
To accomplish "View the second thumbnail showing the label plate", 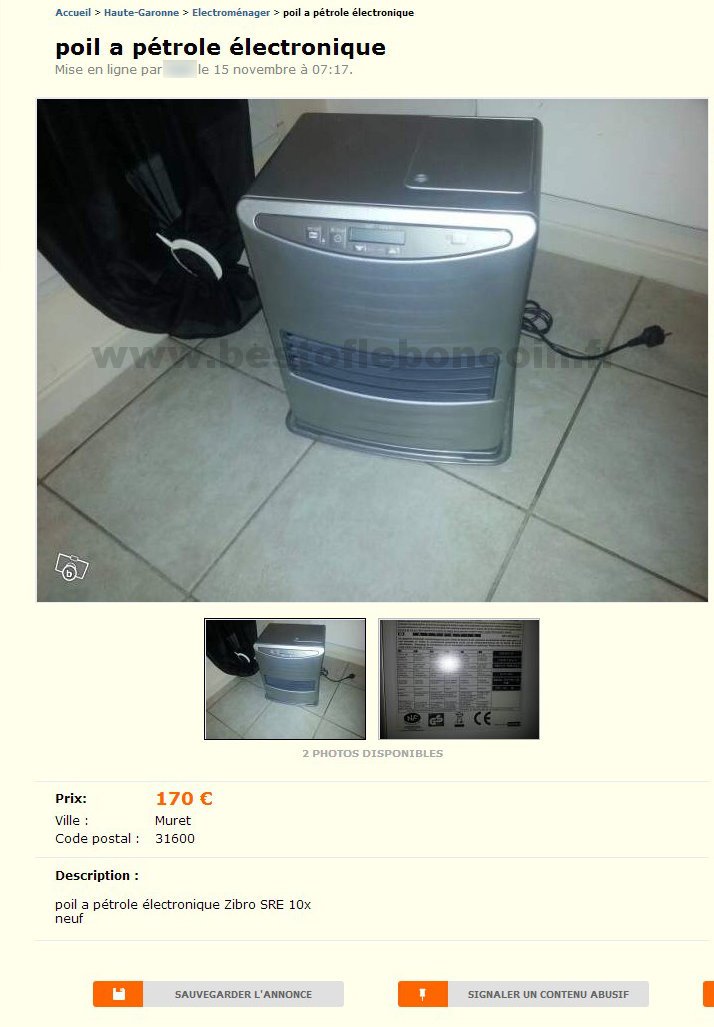I will pos(459,679).
